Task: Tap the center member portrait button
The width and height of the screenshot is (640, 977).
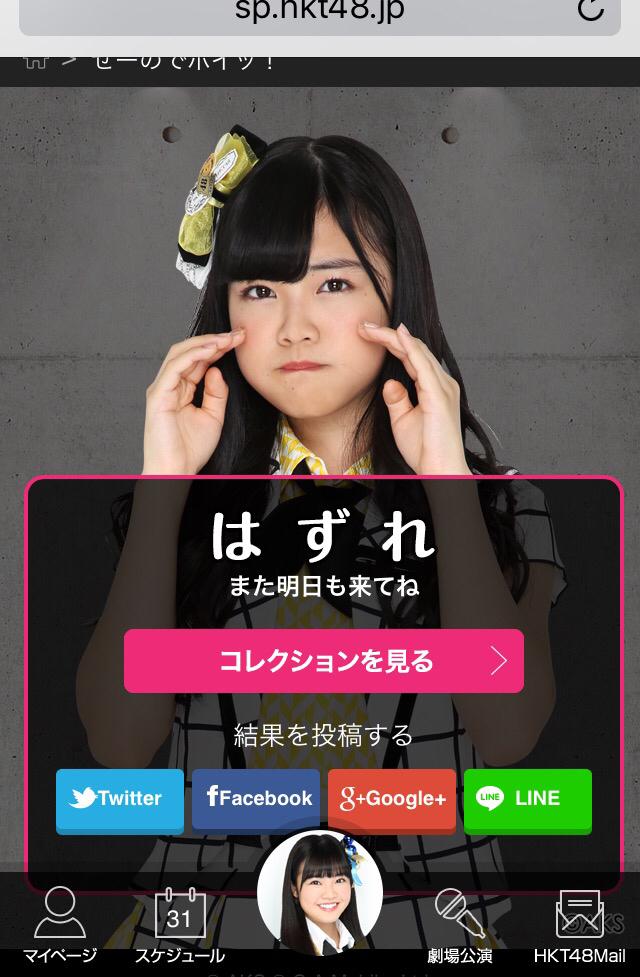Action: pos(320,893)
